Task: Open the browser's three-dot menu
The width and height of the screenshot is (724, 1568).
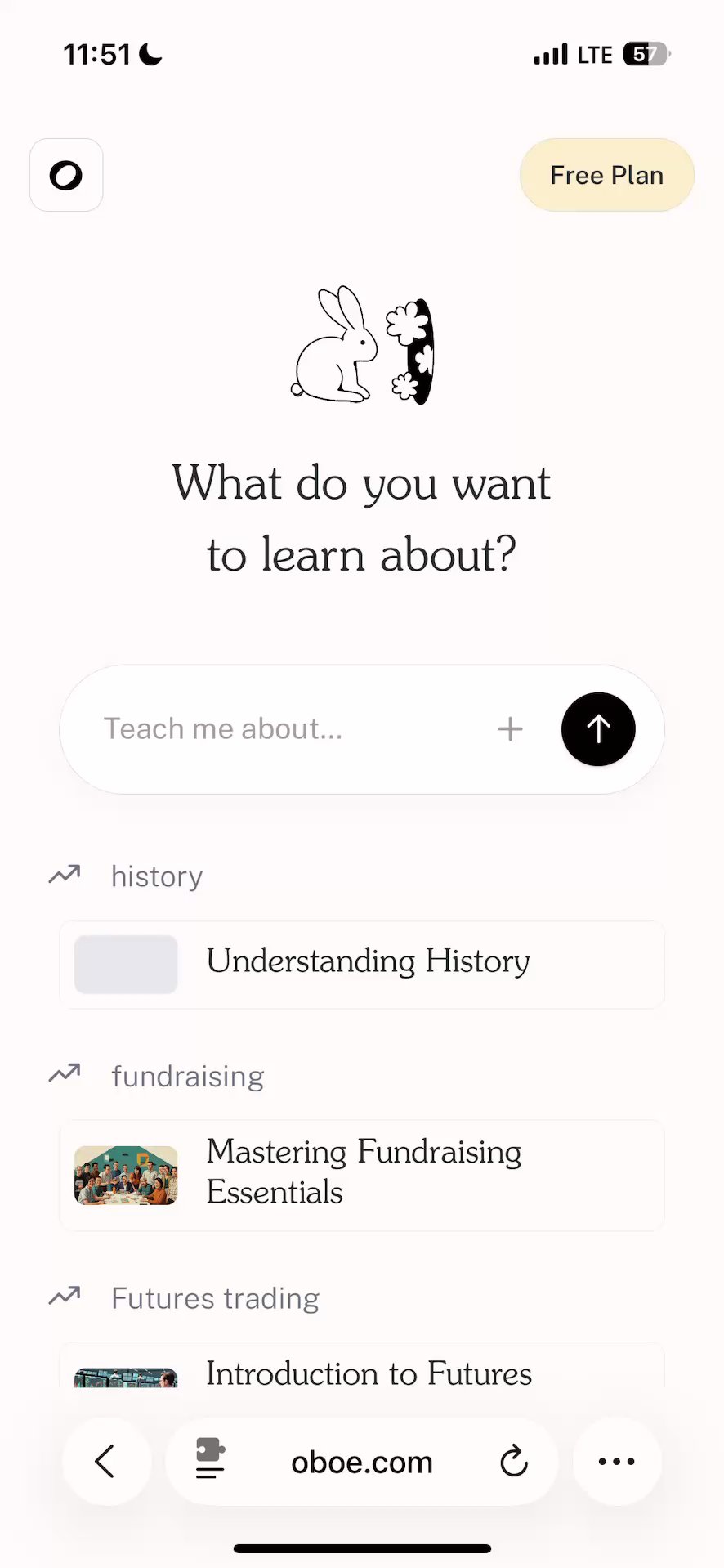Action: [x=616, y=1461]
